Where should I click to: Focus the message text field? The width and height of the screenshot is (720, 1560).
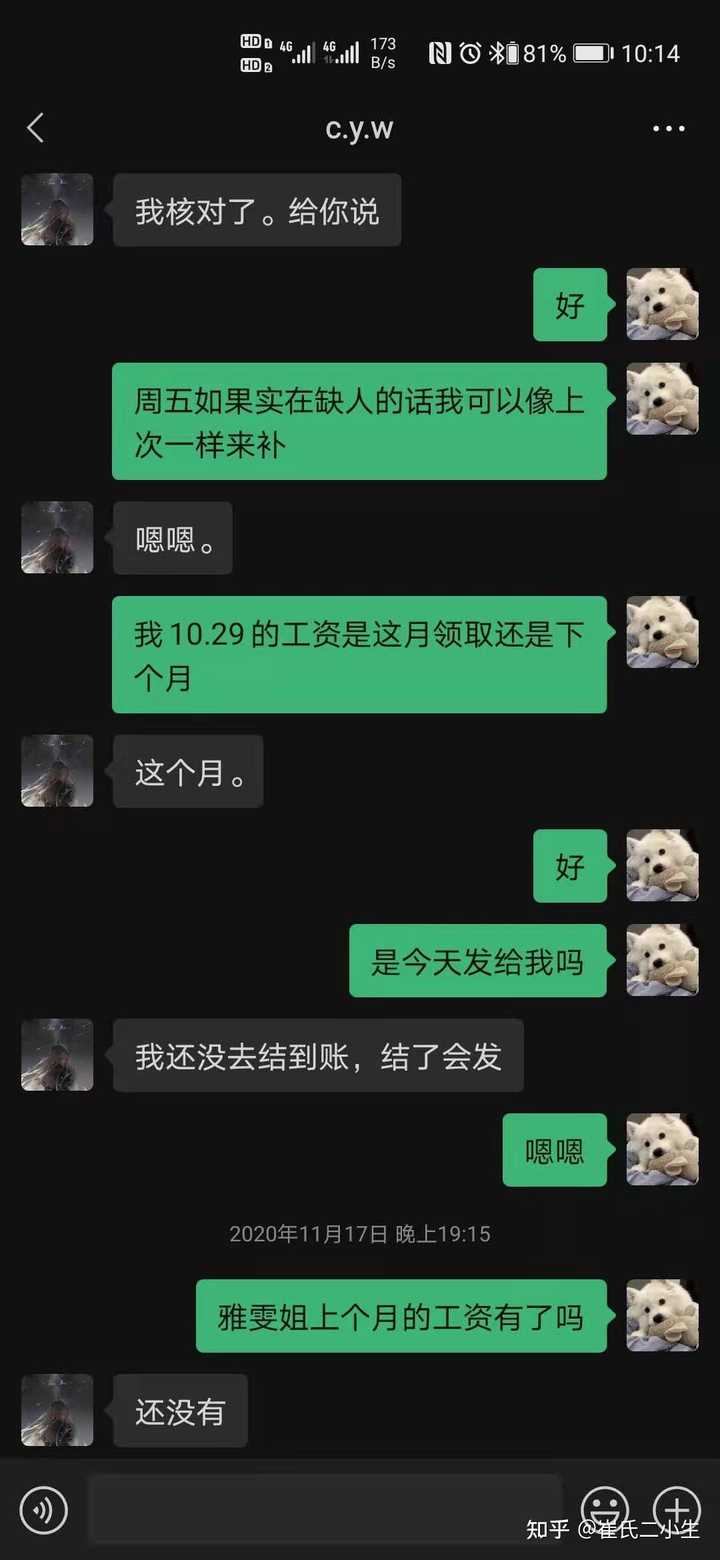(x=325, y=1508)
